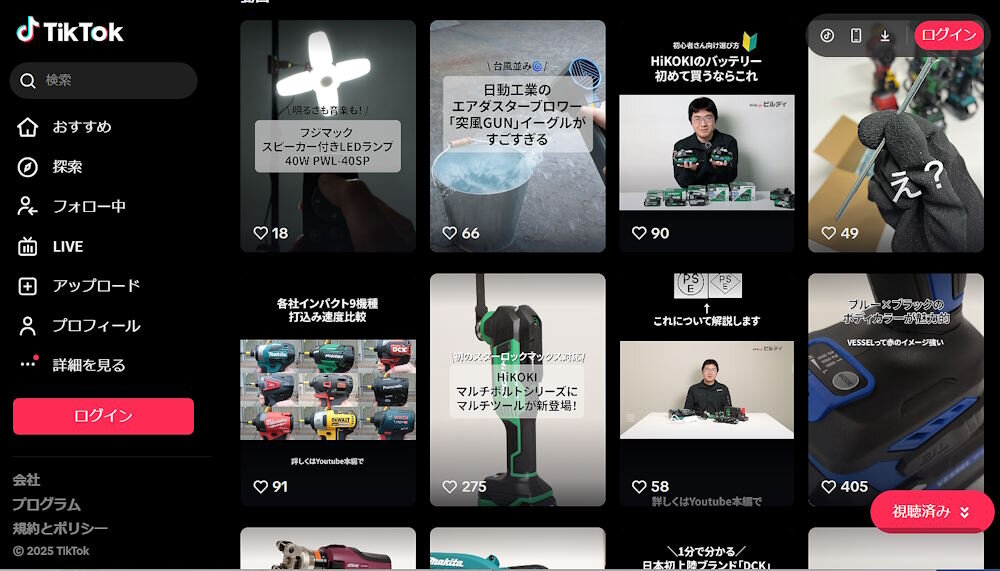
Task: Open プロフィール
Action: point(95,326)
